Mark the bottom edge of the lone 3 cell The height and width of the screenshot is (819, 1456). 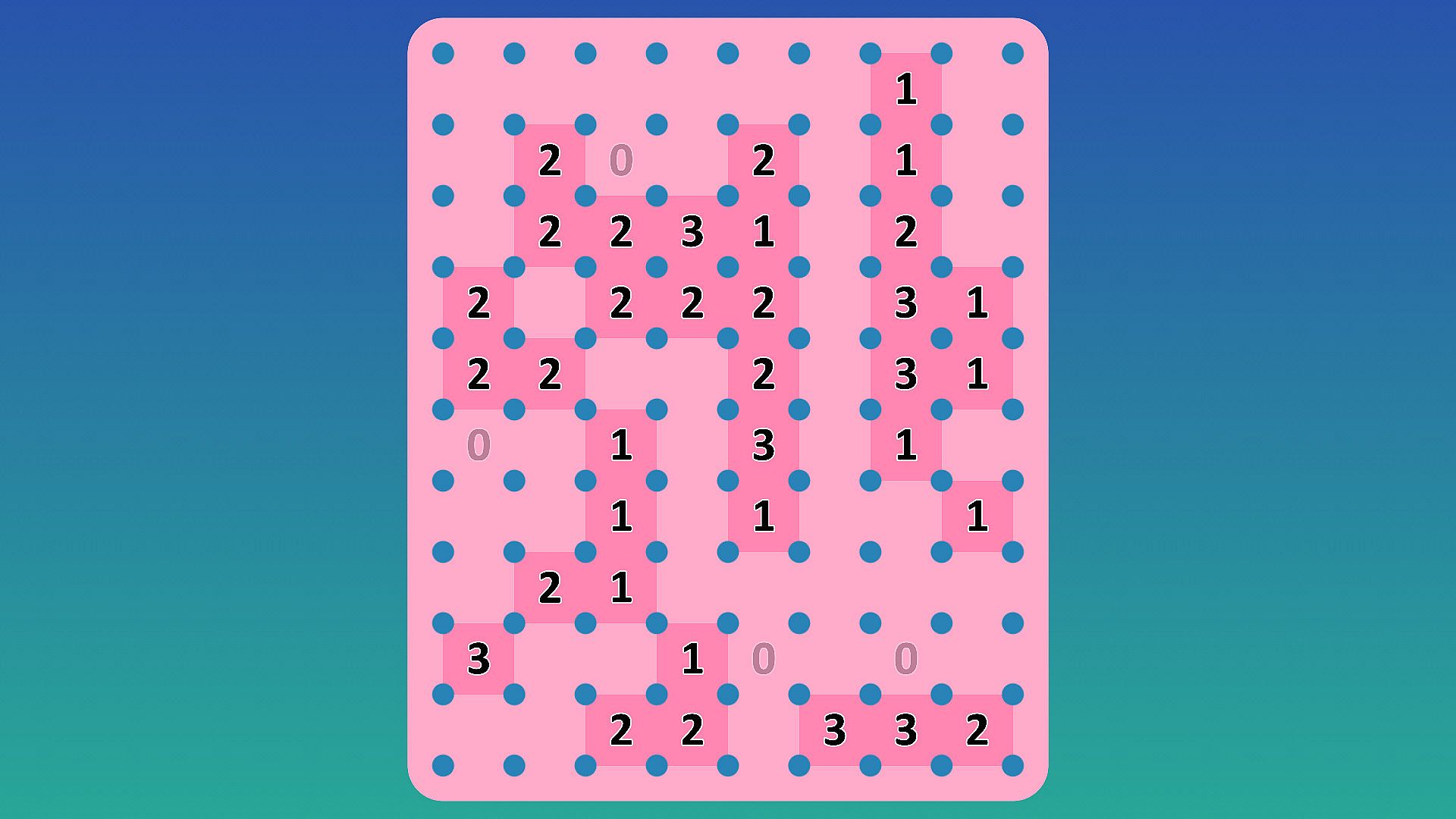click(x=479, y=694)
